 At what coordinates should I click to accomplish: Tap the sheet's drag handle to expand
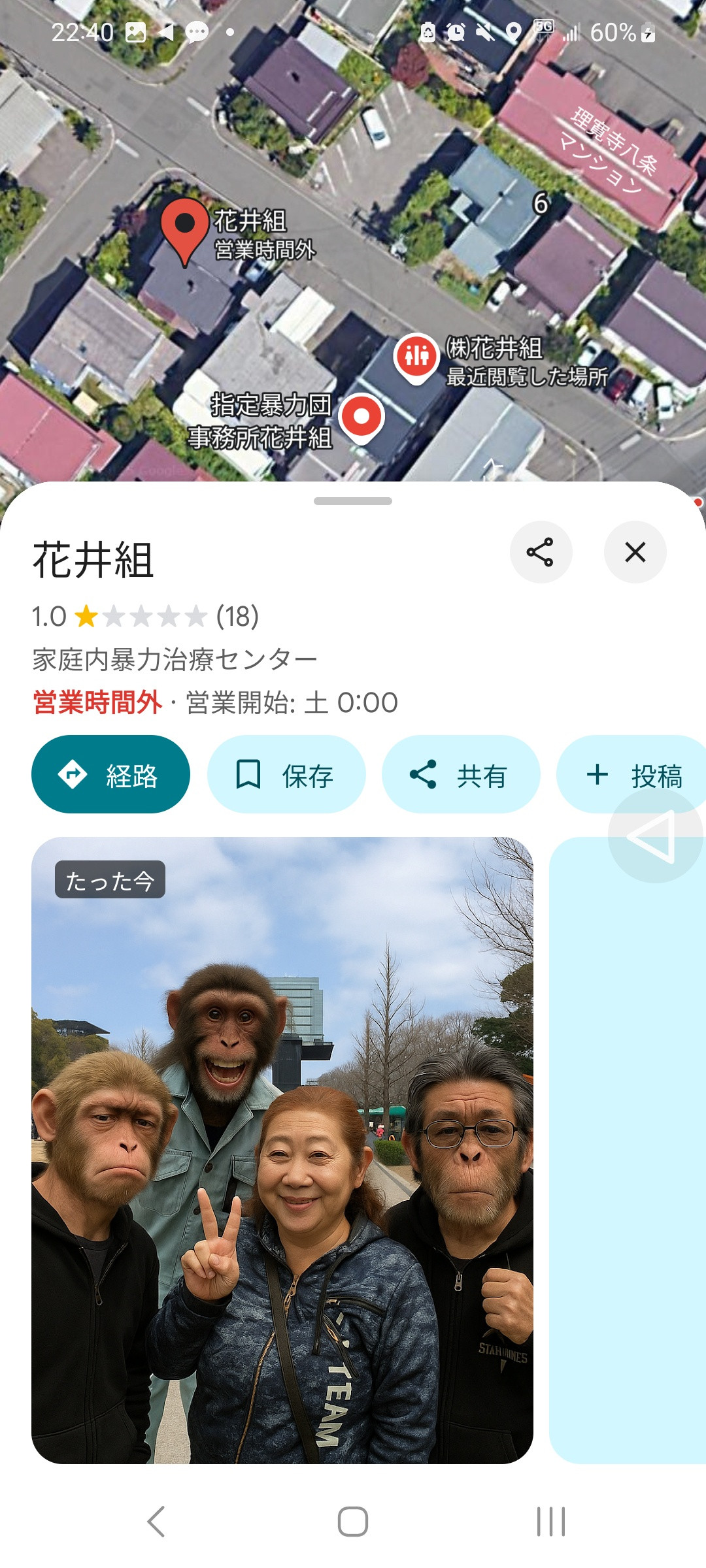click(353, 501)
